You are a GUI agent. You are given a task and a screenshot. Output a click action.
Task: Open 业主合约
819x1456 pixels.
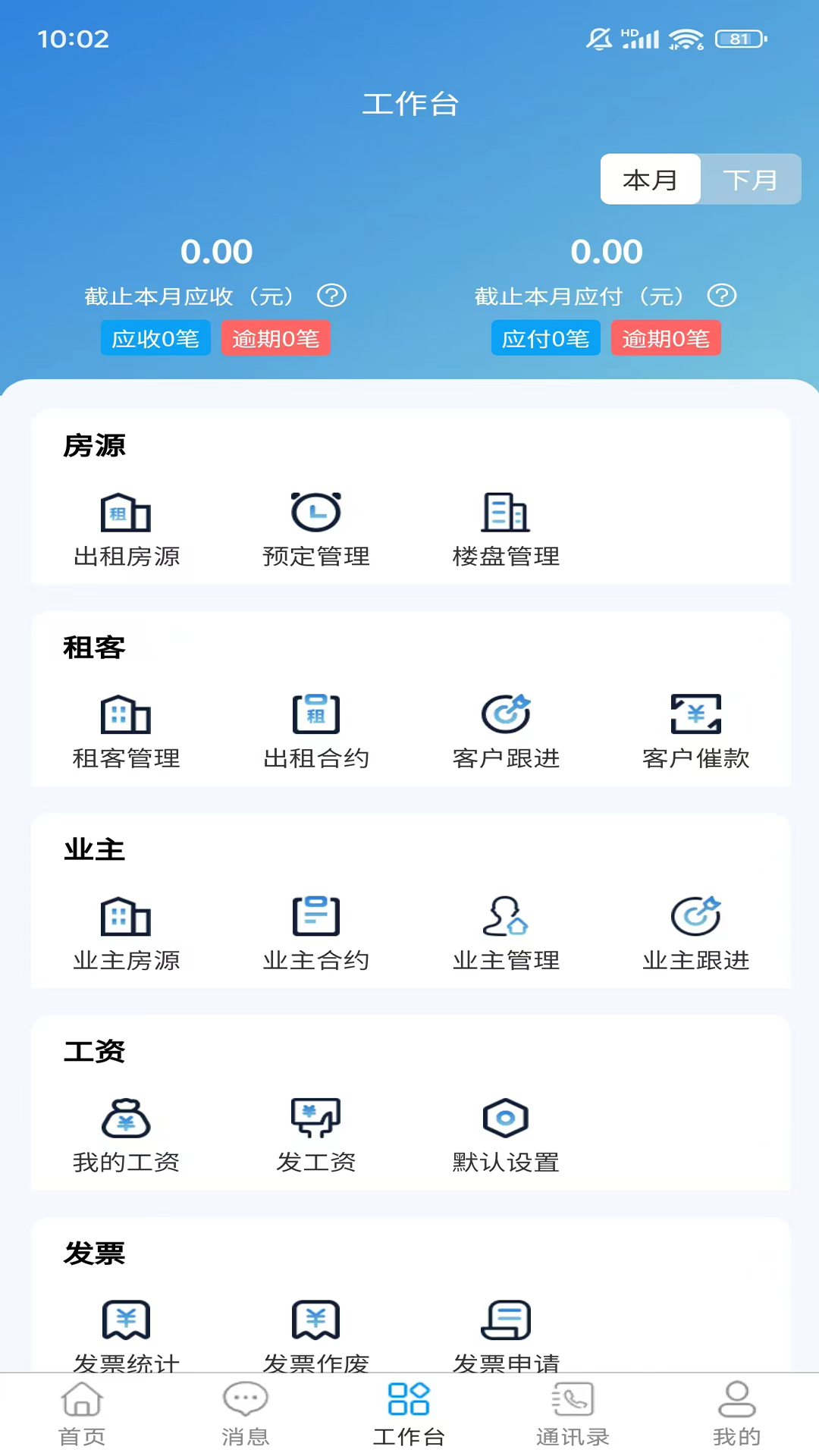[x=315, y=933]
